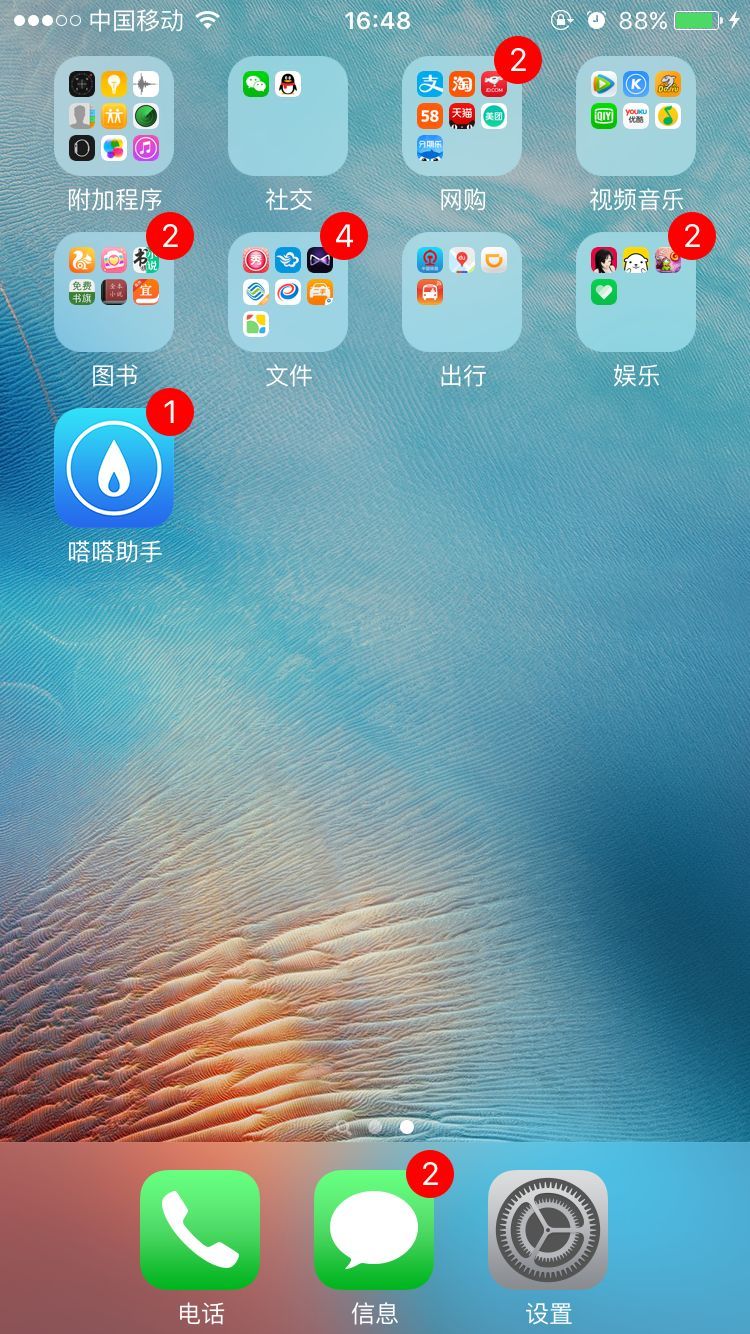Launch the 嗒嗒助手 app

[x=114, y=468]
